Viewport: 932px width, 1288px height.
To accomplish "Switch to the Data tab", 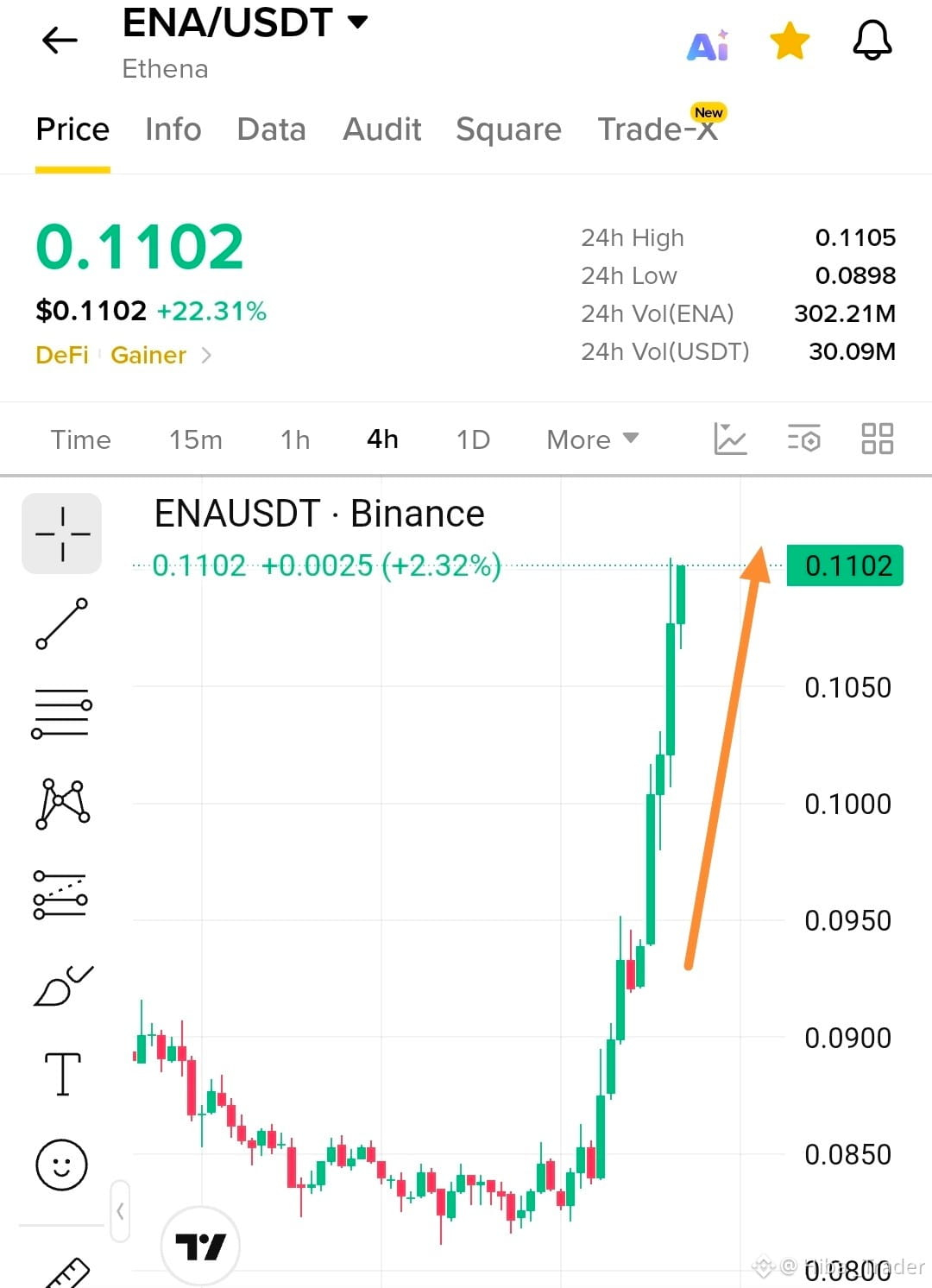I will [271, 129].
